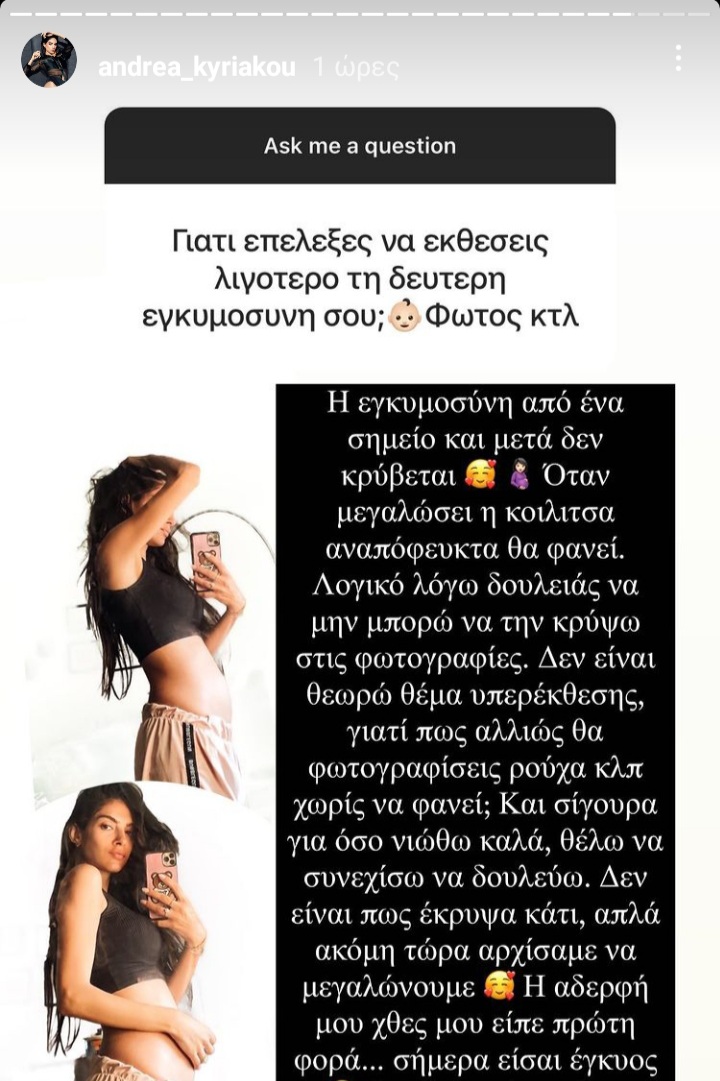Open the story overflow menu
Viewport: 720px width, 1081px height.
coord(678,58)
